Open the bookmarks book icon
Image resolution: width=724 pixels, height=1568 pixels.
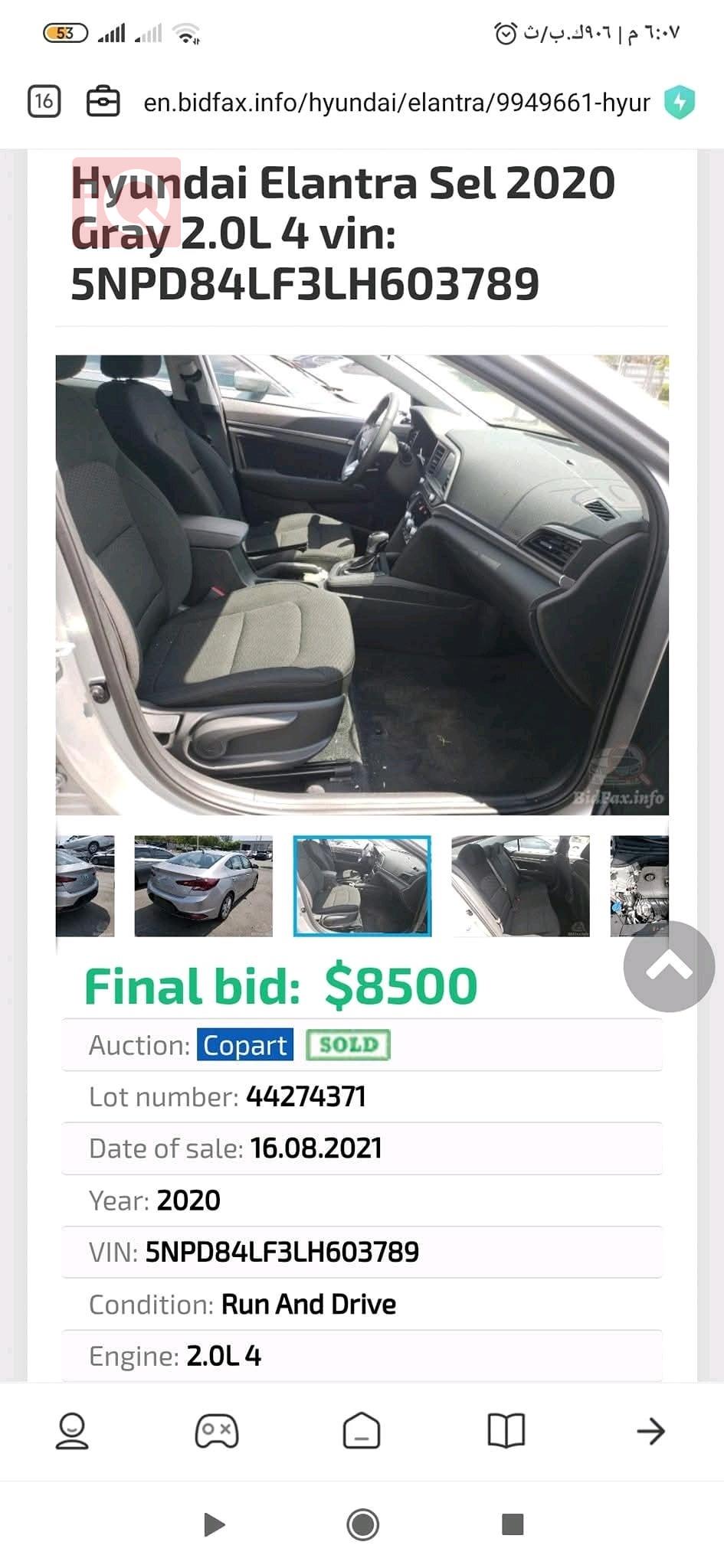(x=506, y=1431)
